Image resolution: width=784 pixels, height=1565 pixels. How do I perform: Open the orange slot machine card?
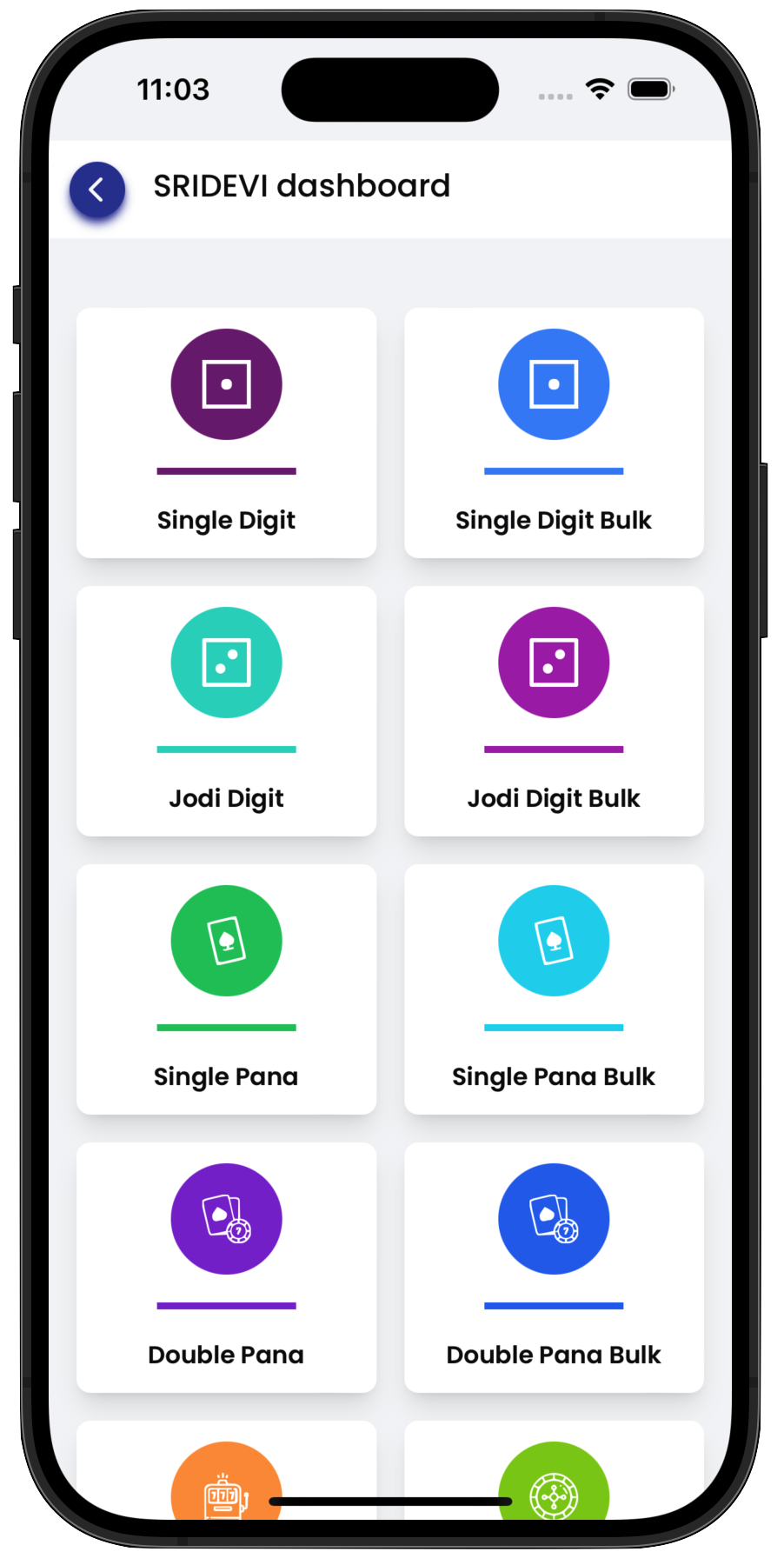click(x=226, y=1478)
